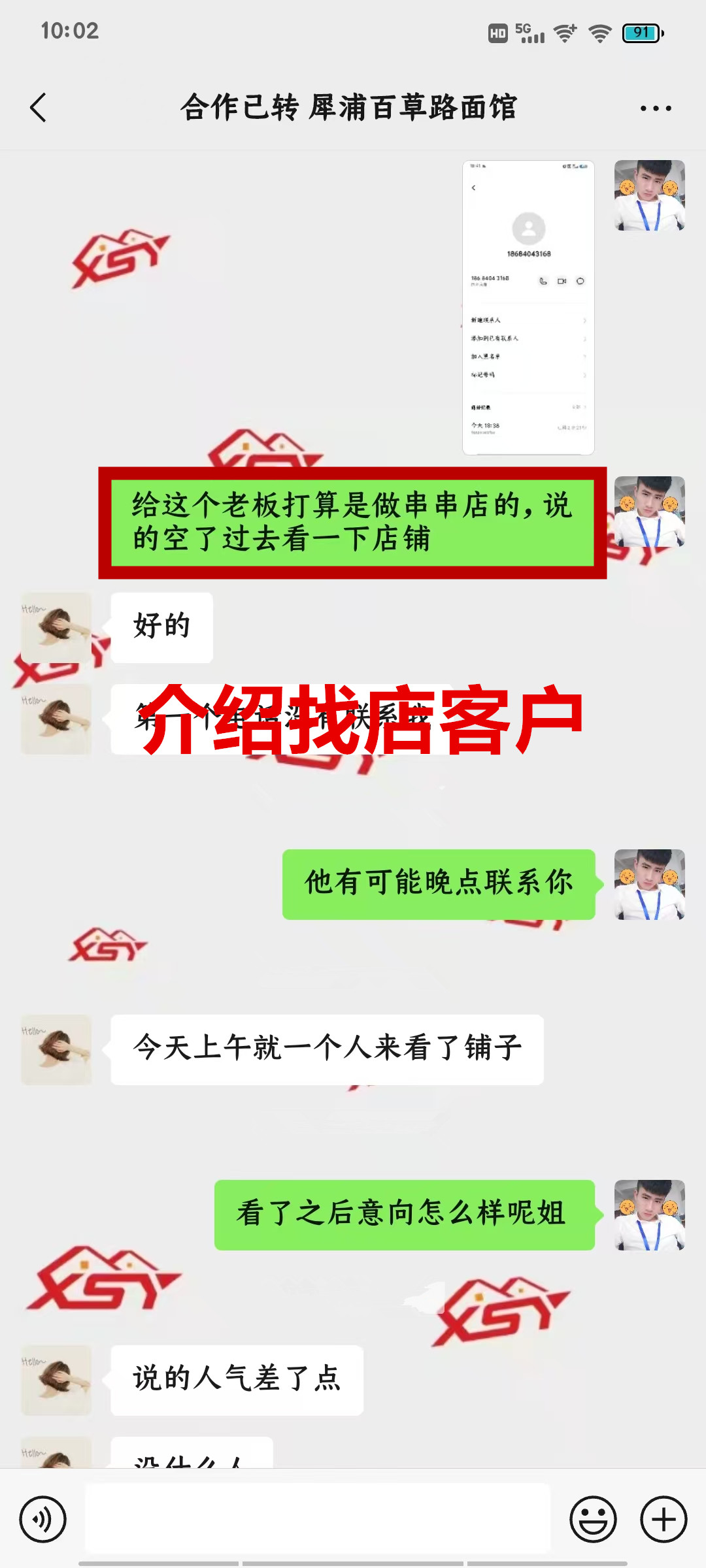Go back from this chat

click(x=39, y=108)
